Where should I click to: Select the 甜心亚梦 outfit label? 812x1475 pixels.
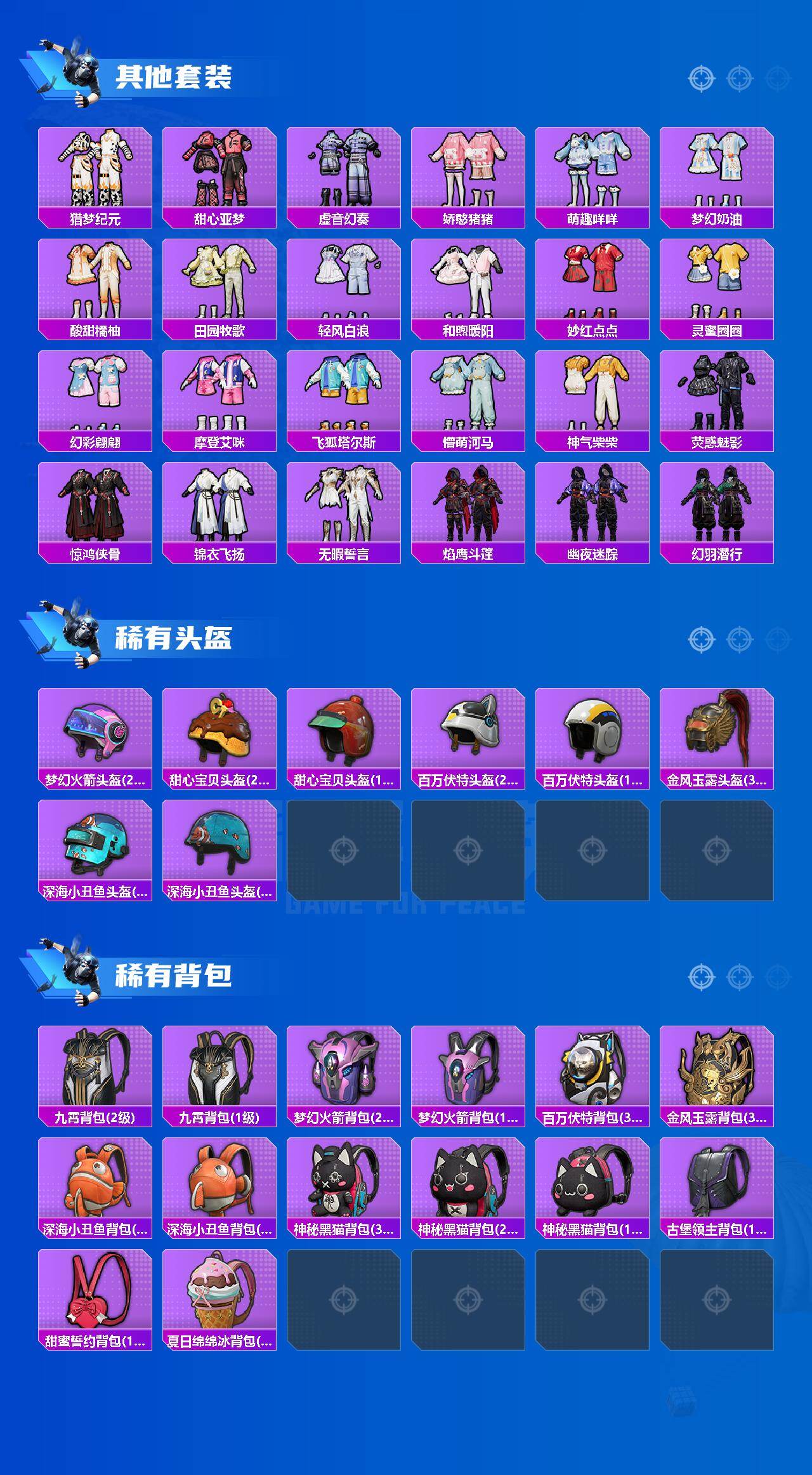tap(220, 218)
